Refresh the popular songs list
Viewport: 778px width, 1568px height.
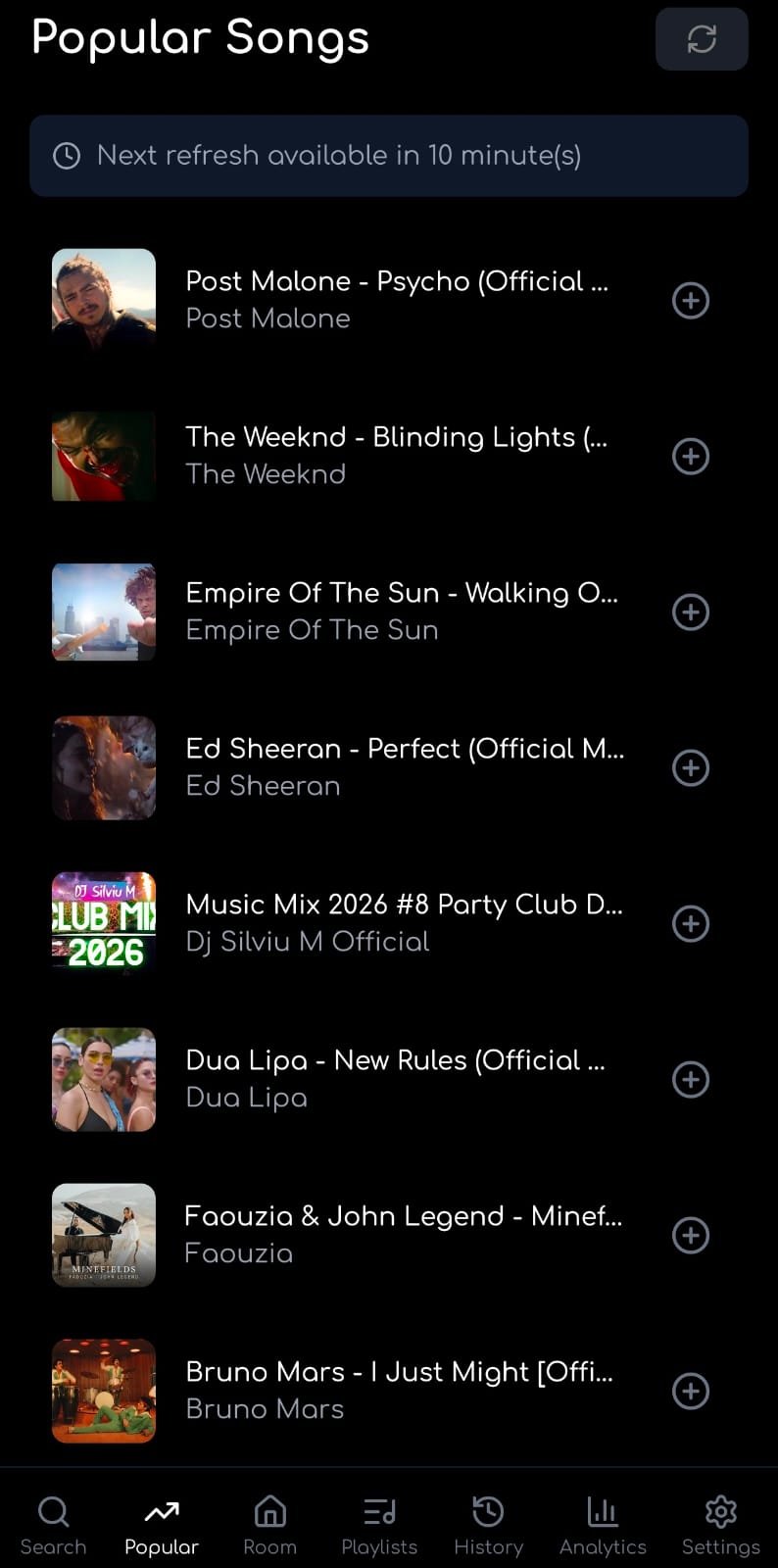click(x=702, y=39)
